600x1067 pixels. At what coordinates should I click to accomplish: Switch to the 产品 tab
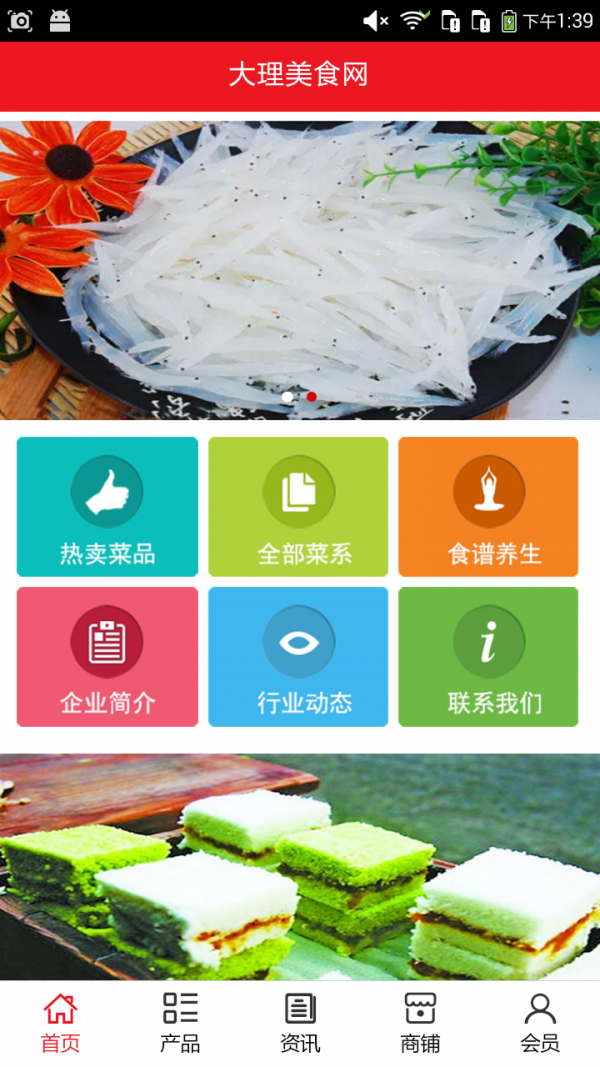(180, 1023)
